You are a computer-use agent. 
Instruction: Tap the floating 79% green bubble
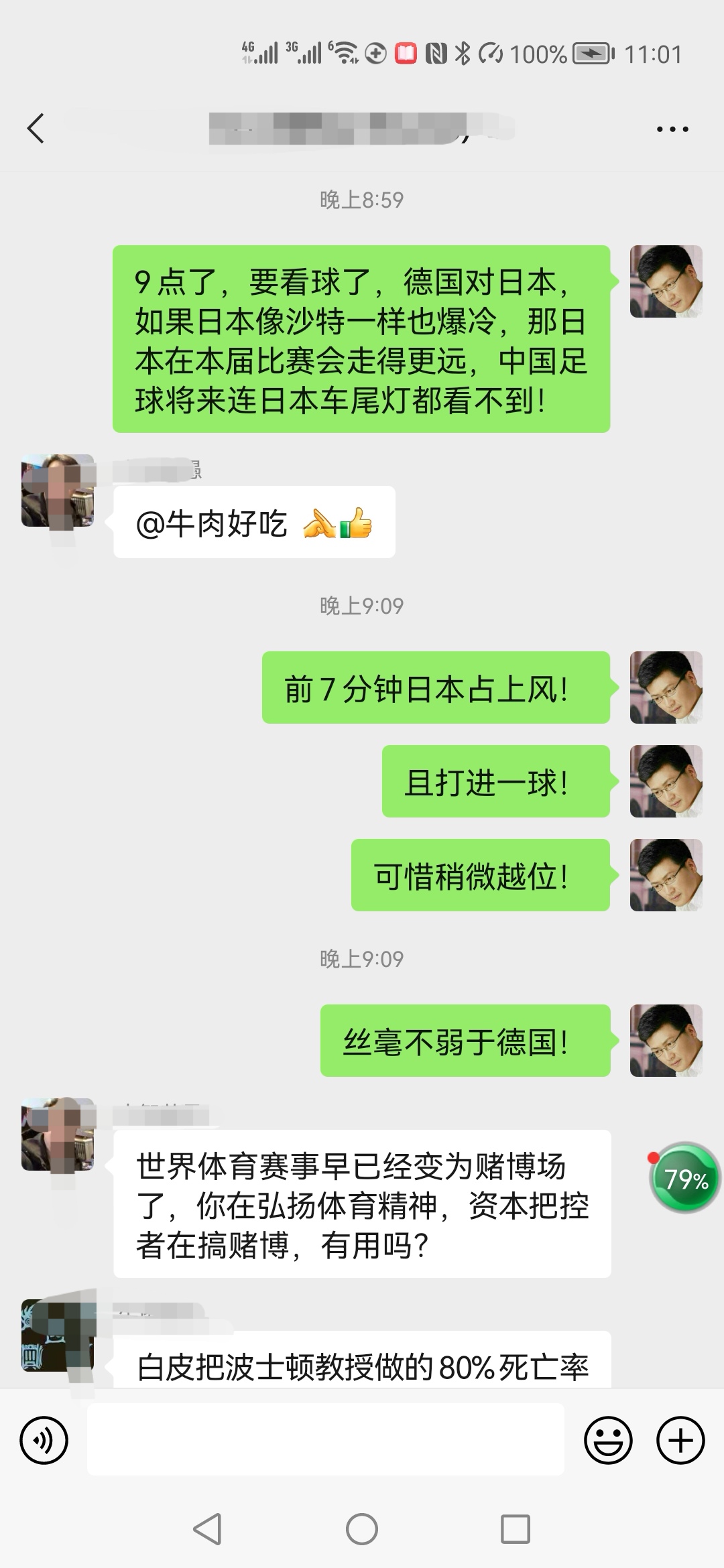pos(684,1179)
